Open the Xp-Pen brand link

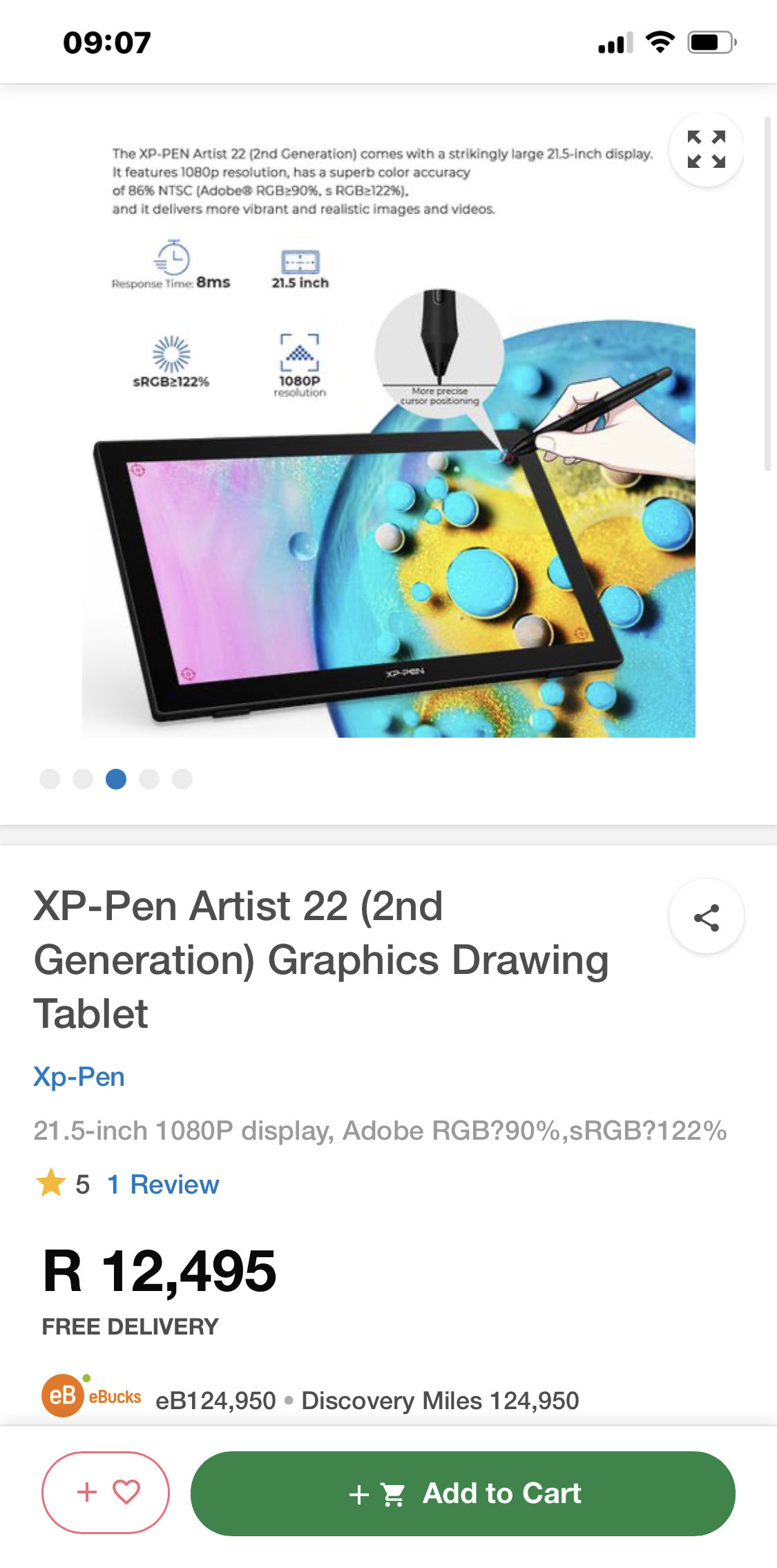(79, 1077)
